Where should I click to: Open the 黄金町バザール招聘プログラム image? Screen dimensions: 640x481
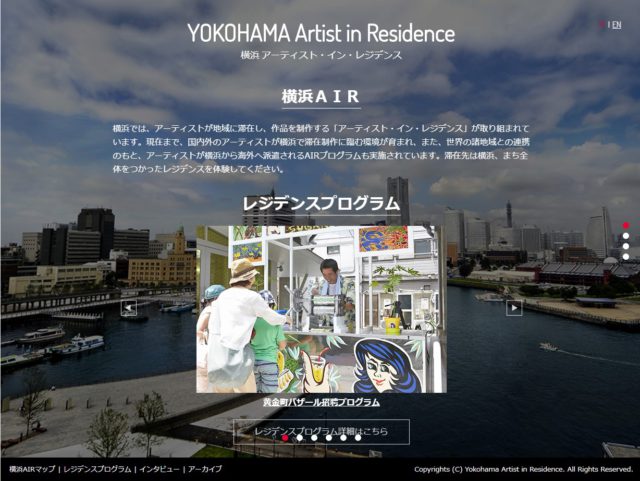(x=320, y=308)
